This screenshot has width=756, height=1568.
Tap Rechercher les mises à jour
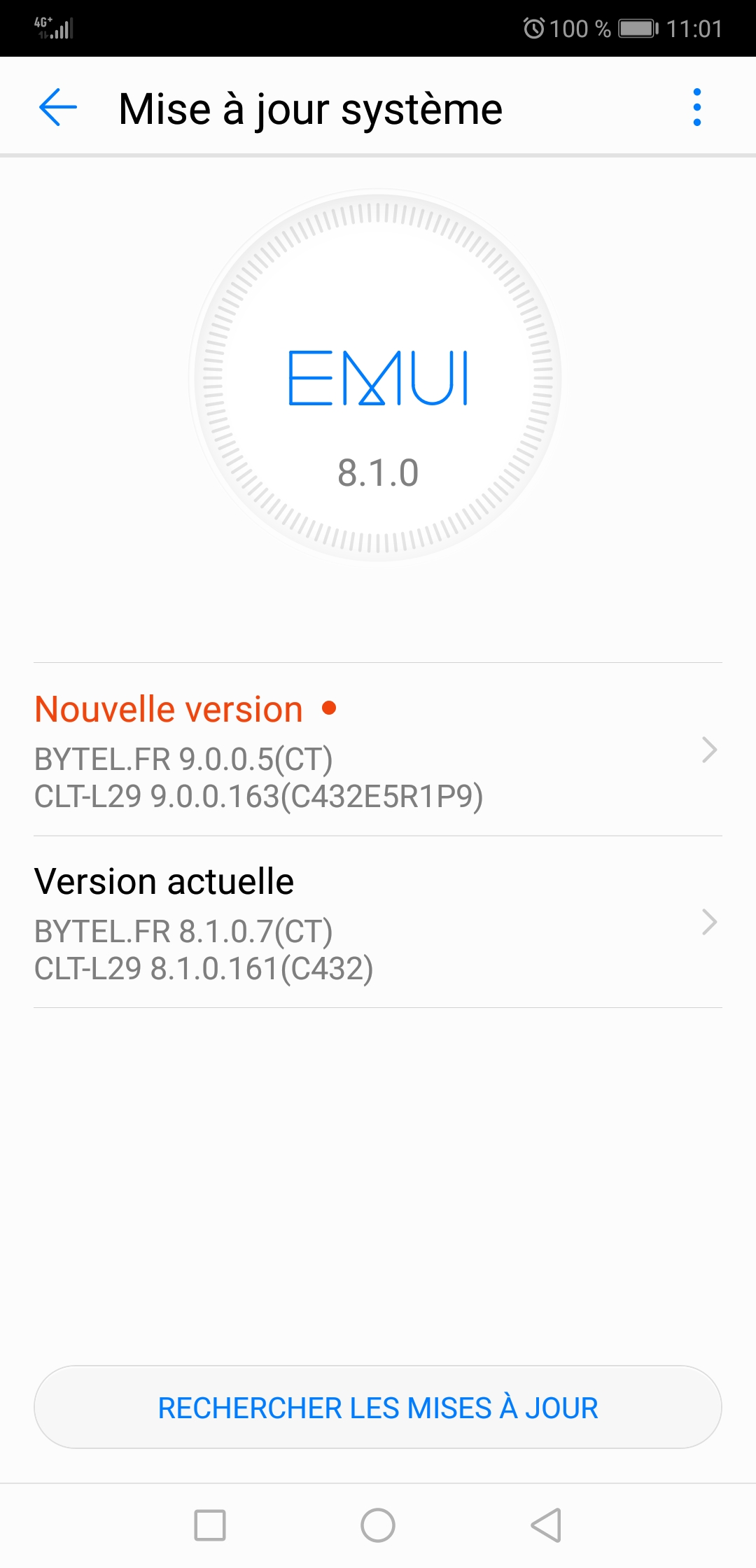point(378,1407)
